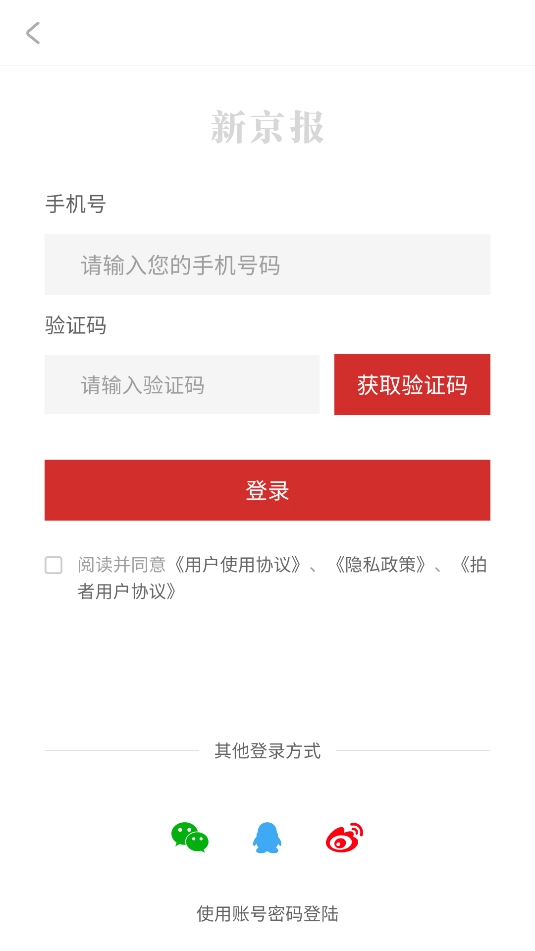This screenshot has width=535, height=951.
Task: Go back using the top-left arrow
Action: coord(33,33)
